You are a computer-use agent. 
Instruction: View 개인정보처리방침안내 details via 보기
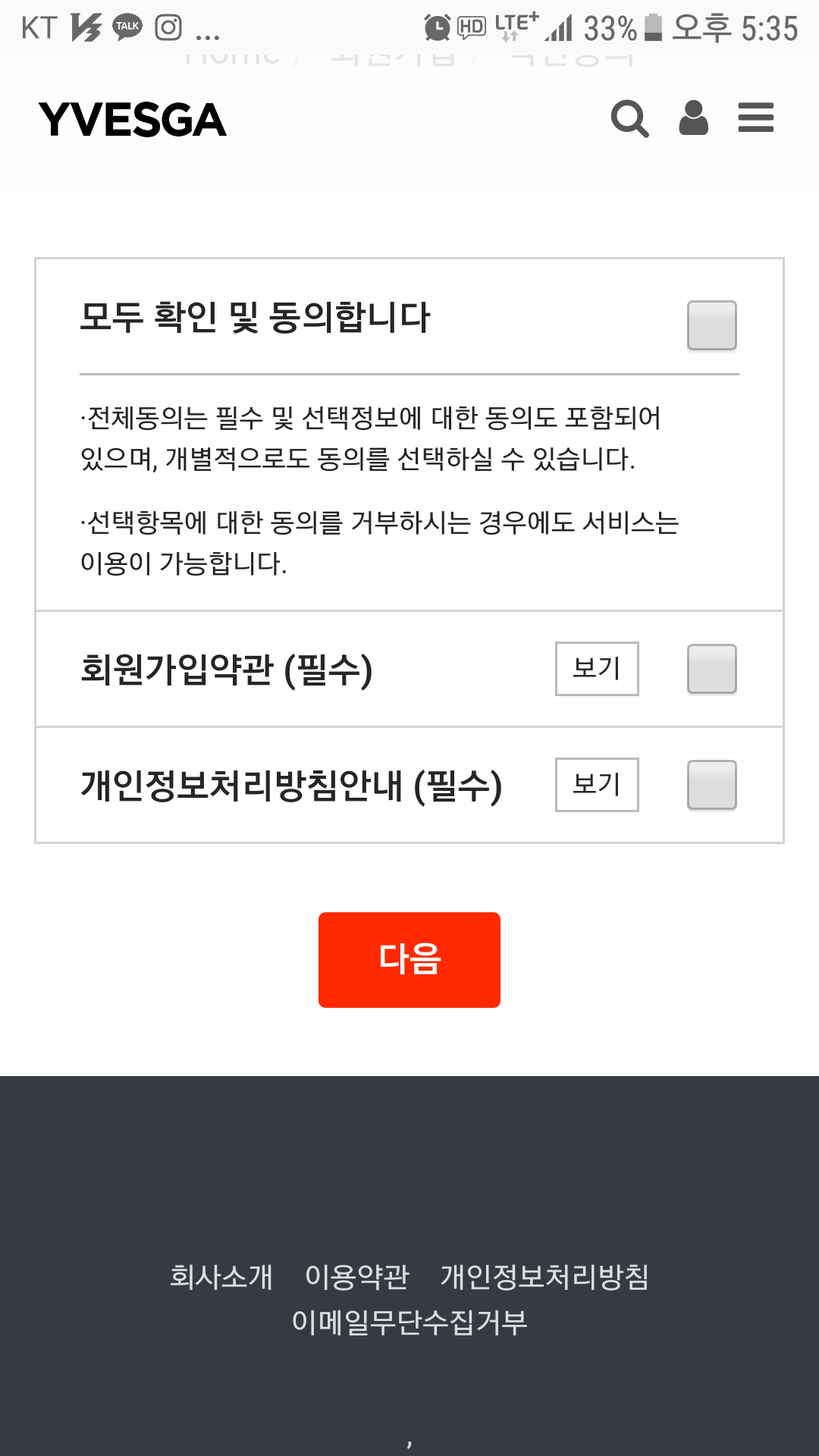click(x=597, y=785)
